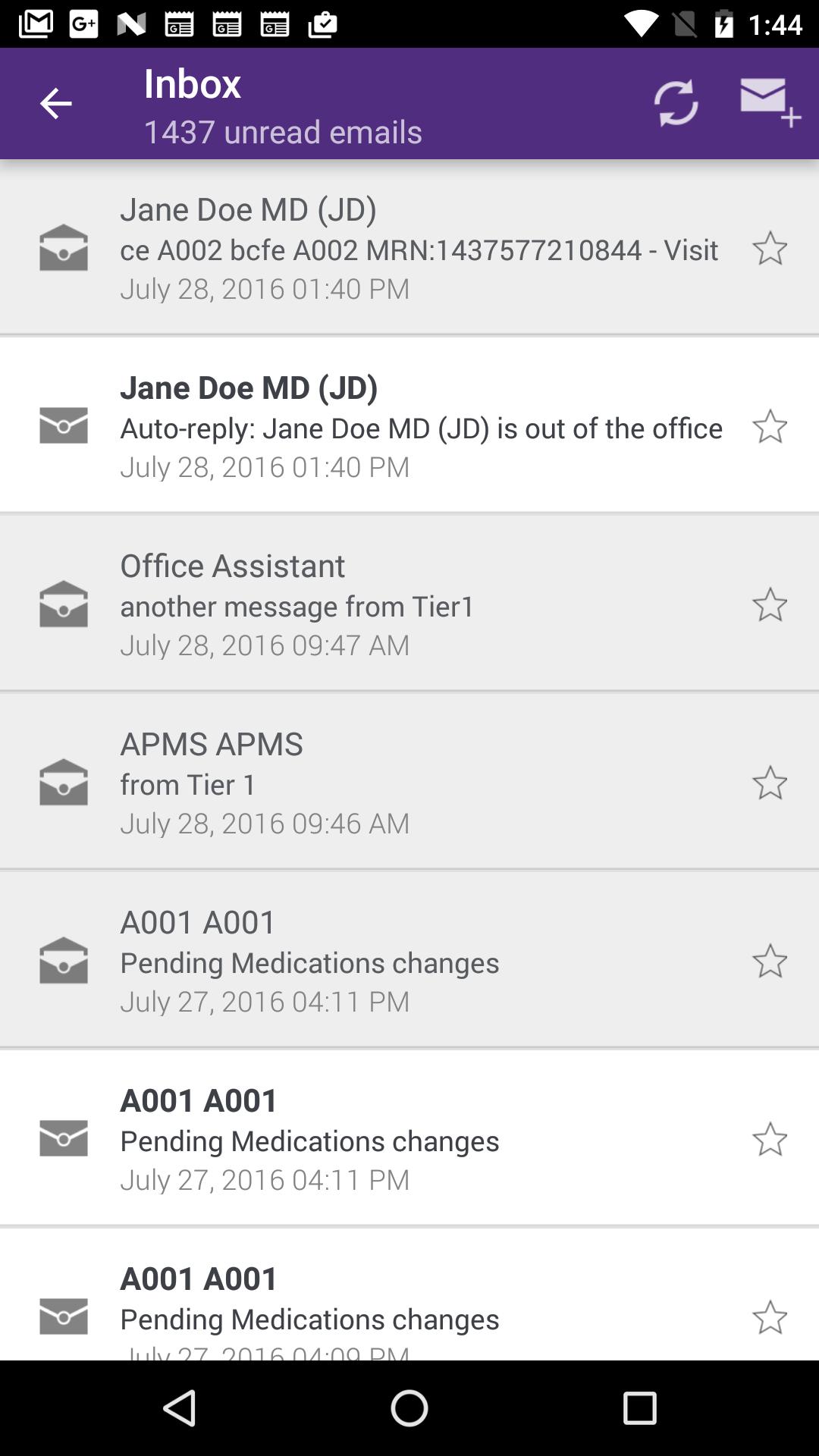Open the APMS APMS email
The height and width of the screenshot is (1456, 819).
(x=409, y=782)
